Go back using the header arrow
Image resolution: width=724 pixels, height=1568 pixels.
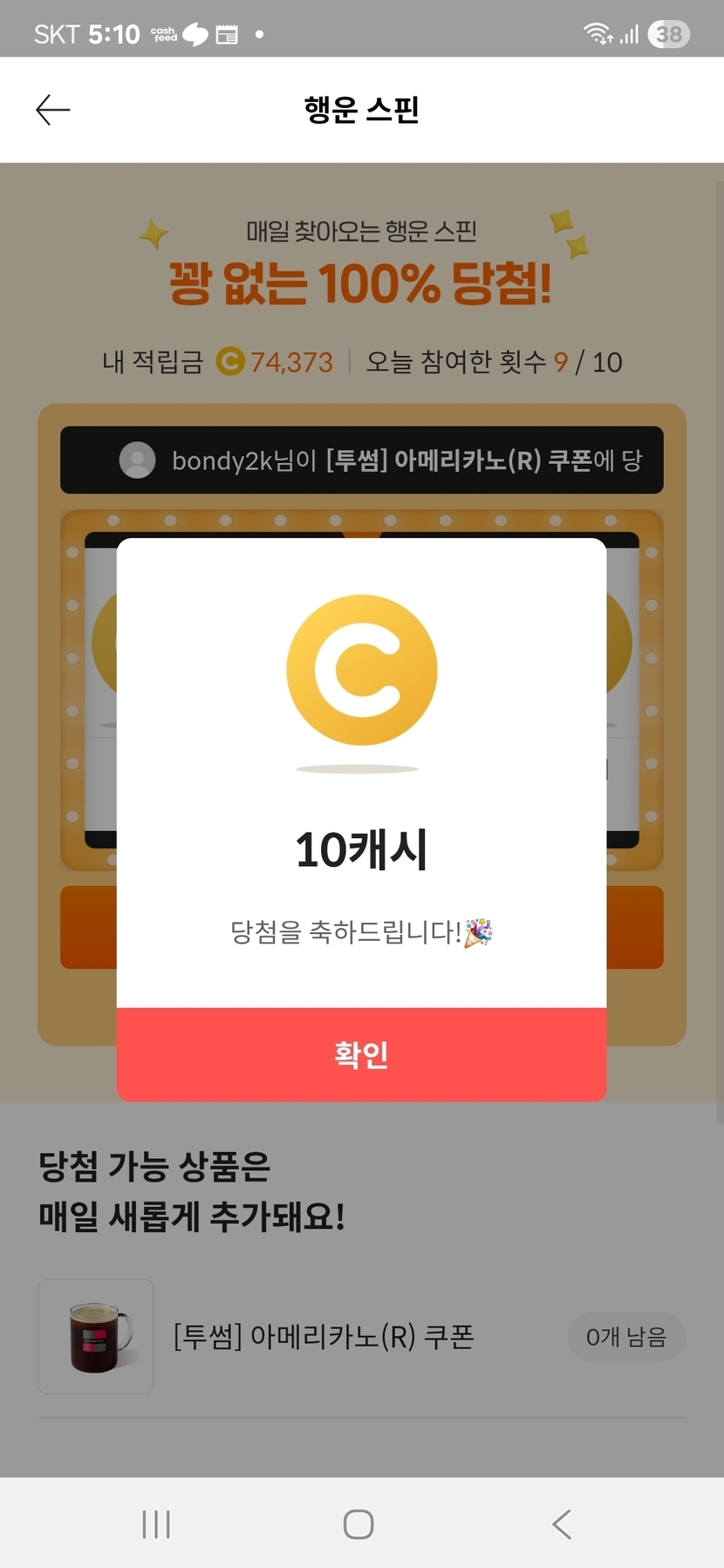[52, 110]
